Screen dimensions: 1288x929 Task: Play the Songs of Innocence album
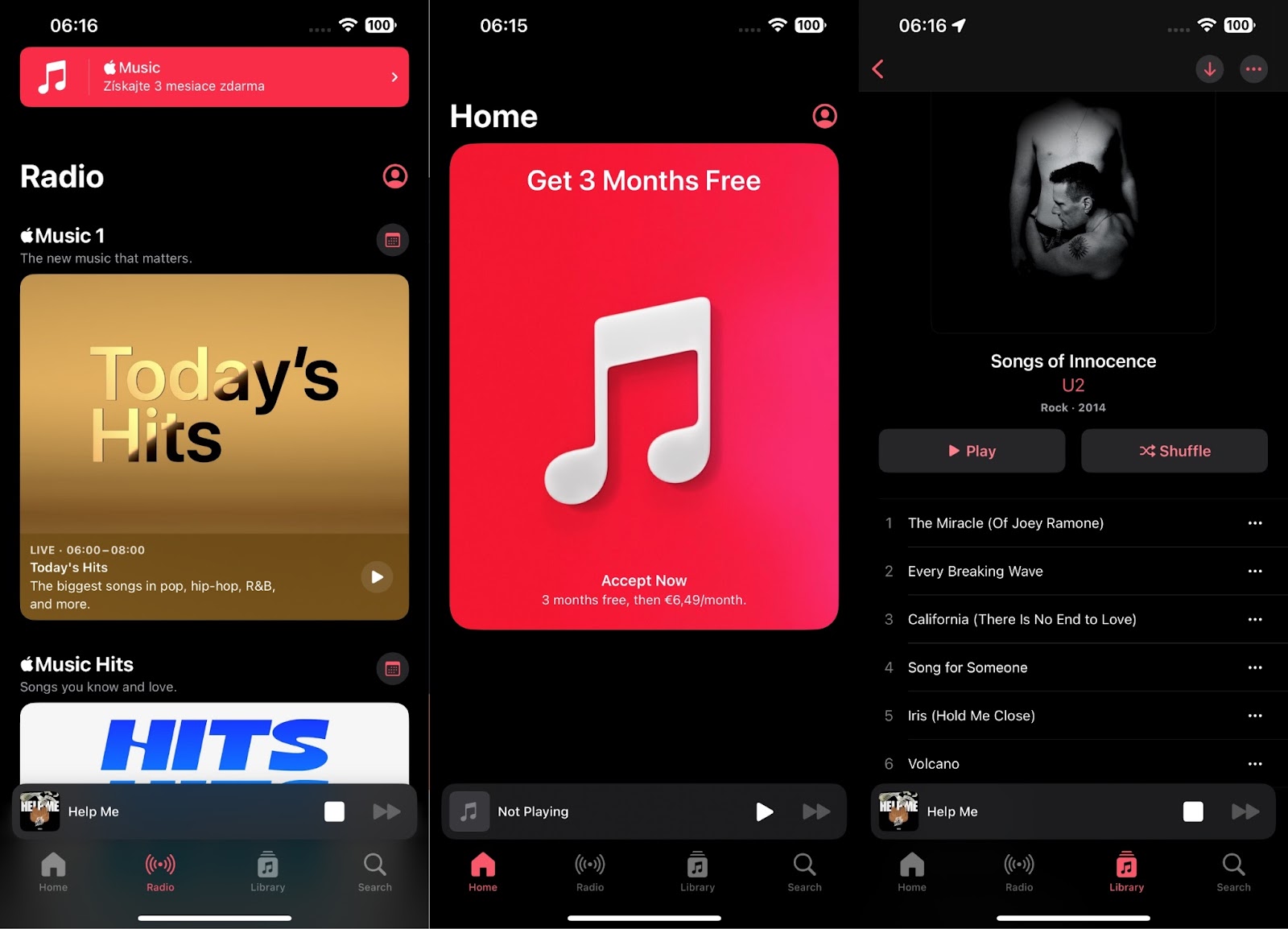point(972,451)
